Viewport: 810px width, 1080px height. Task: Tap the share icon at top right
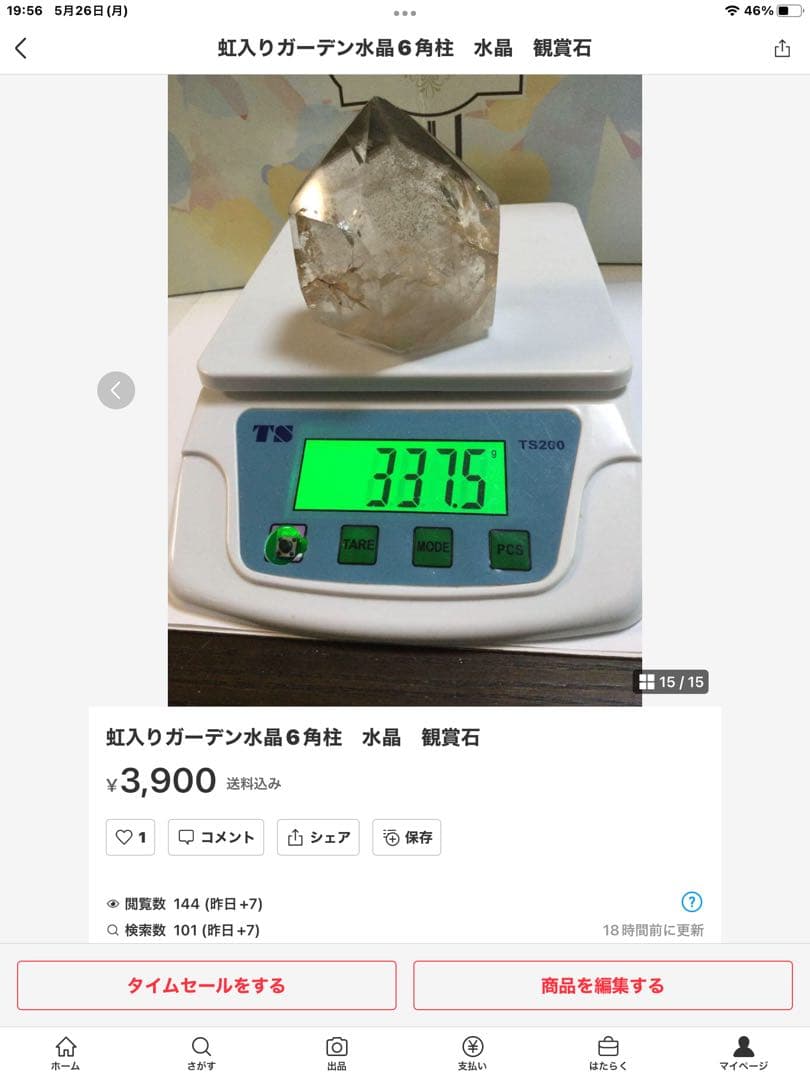point(783,47)
